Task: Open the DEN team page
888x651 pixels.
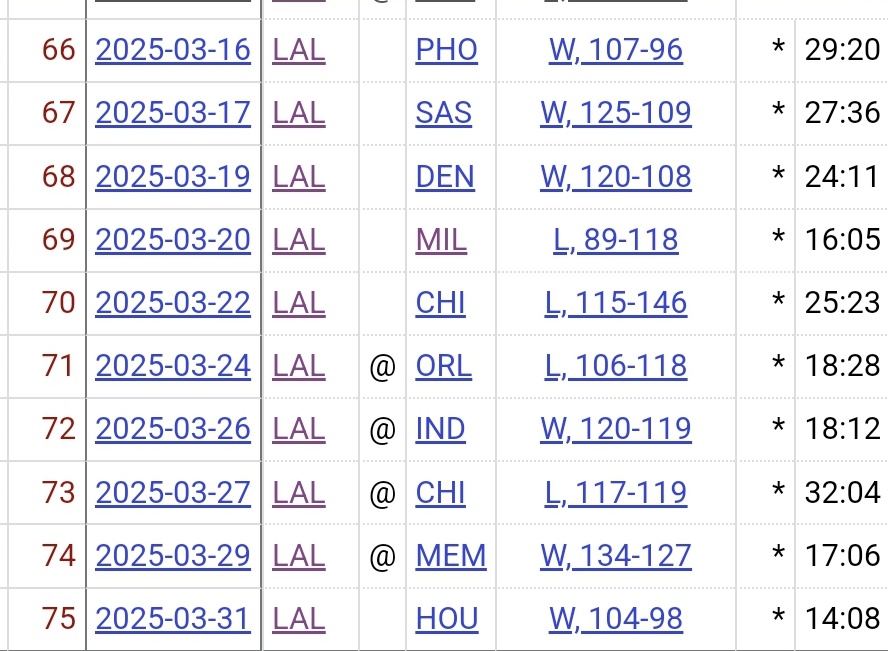Action: point(445,177)
